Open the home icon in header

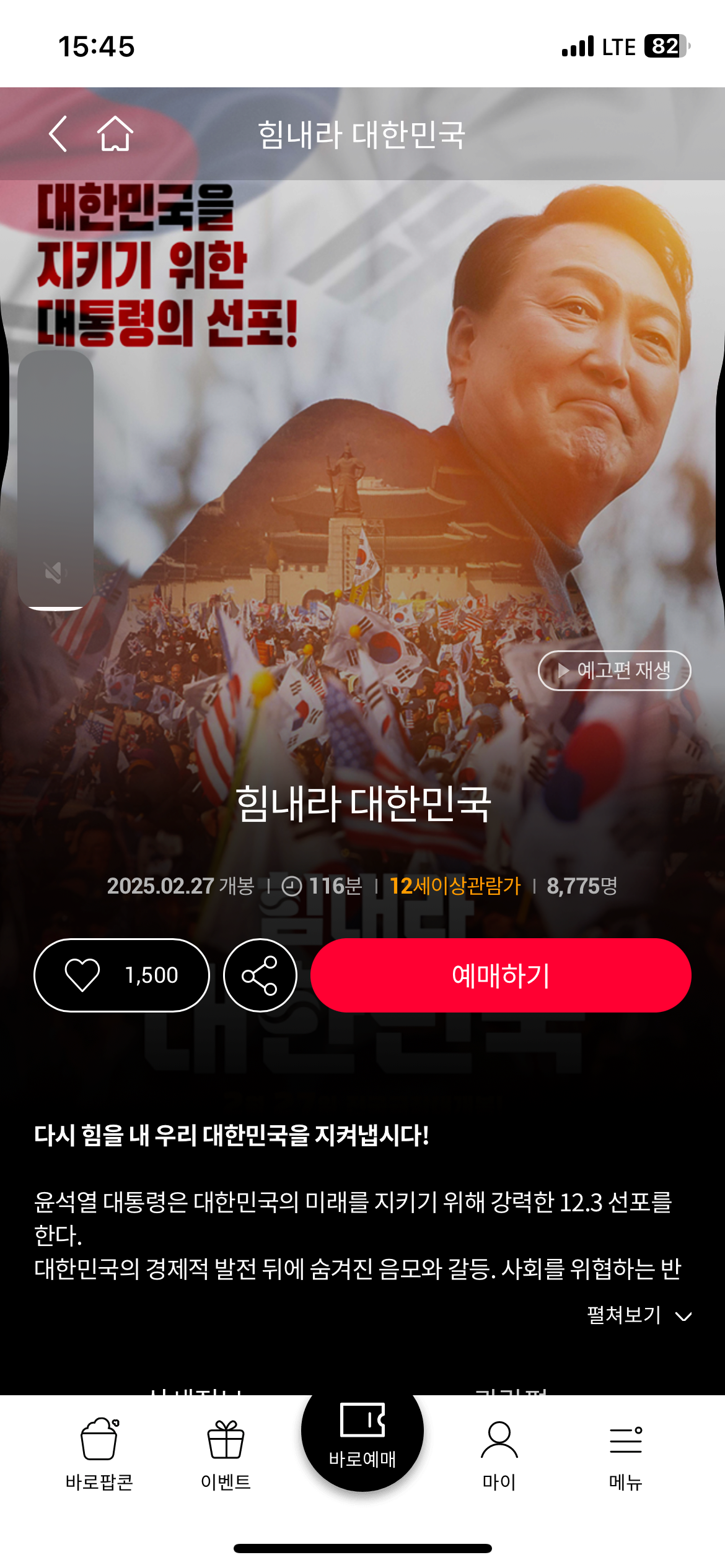pyautogui.click(x=115, y=133)
